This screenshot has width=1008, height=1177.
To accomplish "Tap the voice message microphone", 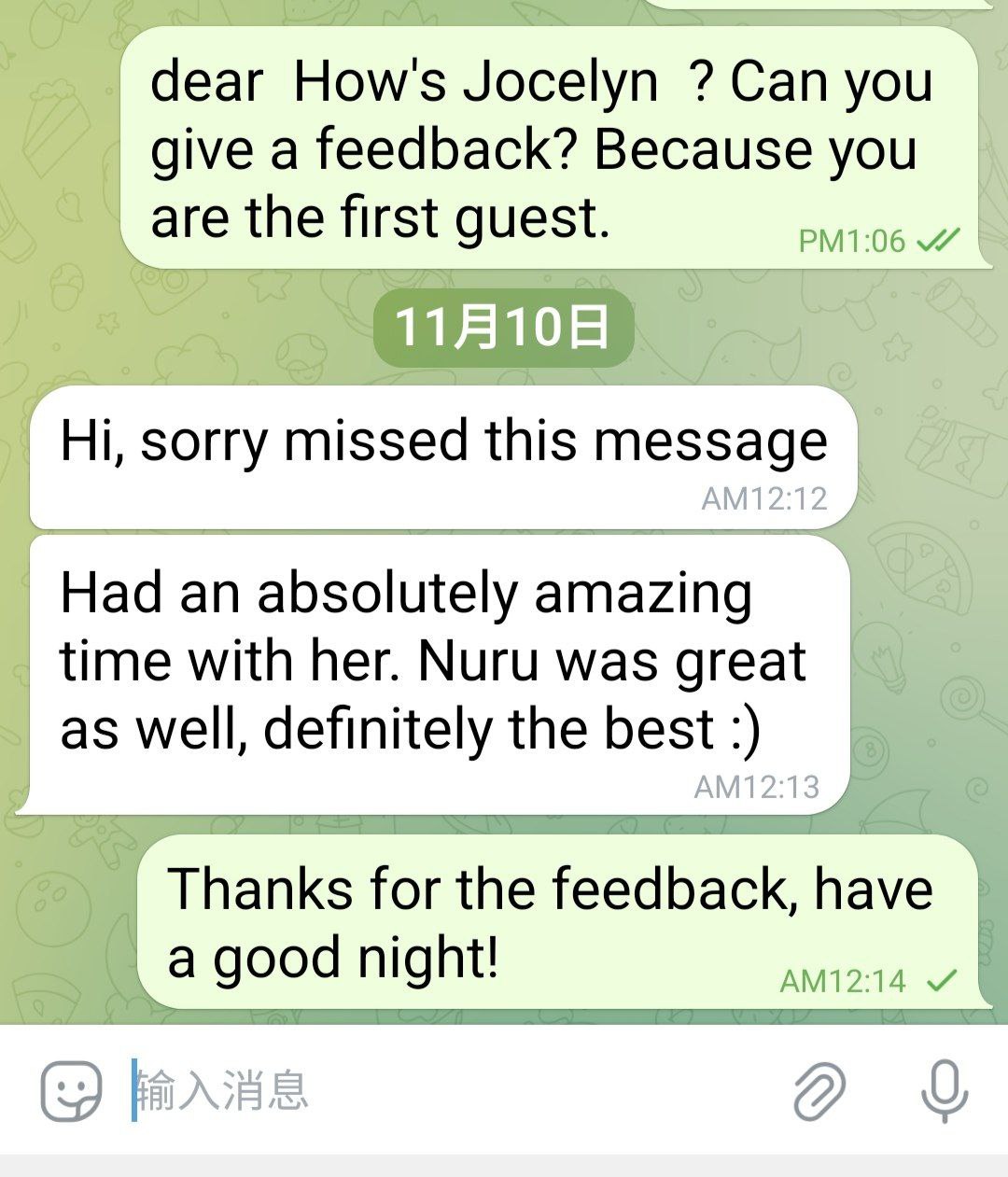I will [945, 1090].
